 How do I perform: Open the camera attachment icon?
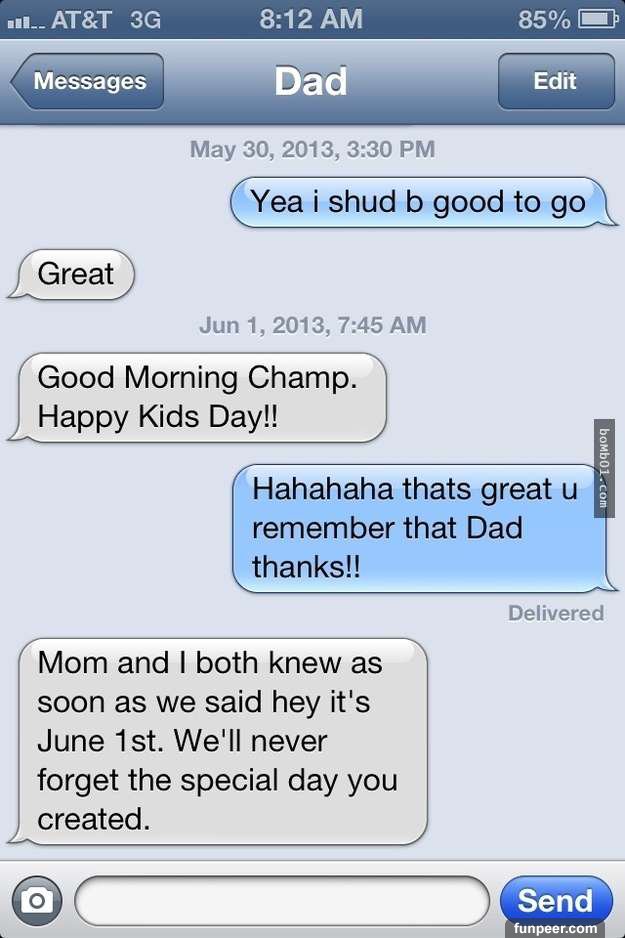(x=37, y=900)
